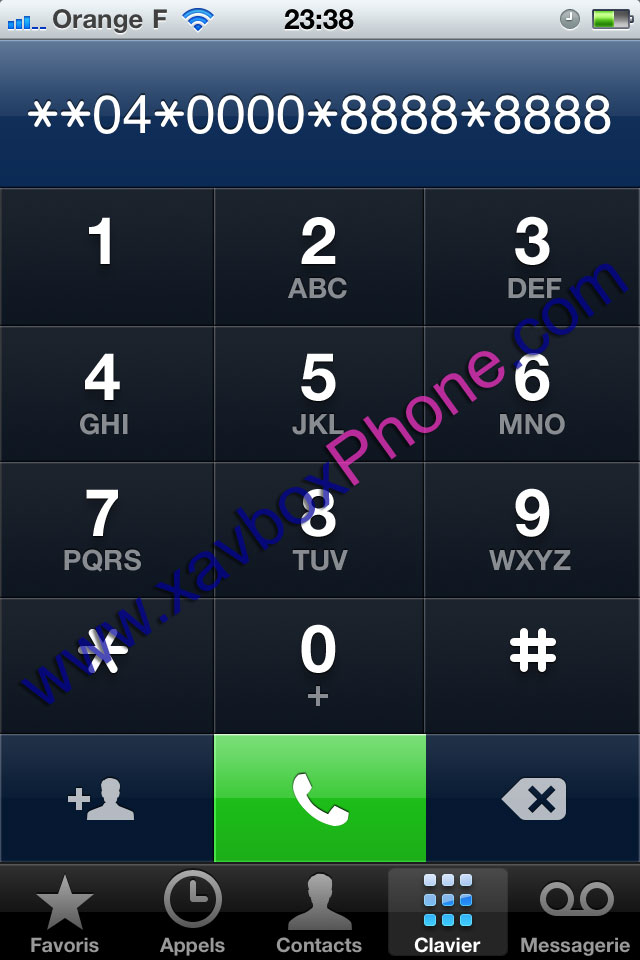The width and height of the screenshot is (640, 960).
Task: Tap the 2 ABC key
Action: point(319,257)
